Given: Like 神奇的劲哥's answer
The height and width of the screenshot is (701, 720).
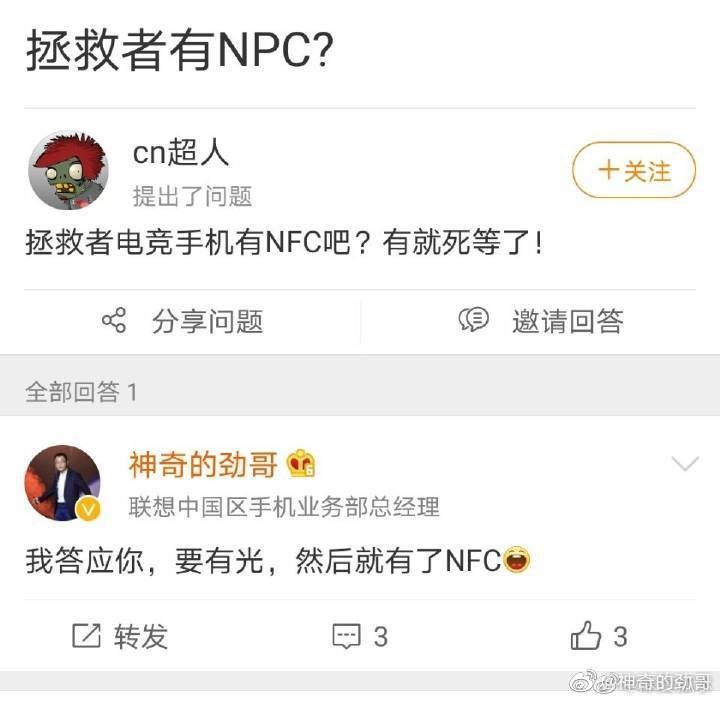Looking at the screenshot, I should point(598,636).
